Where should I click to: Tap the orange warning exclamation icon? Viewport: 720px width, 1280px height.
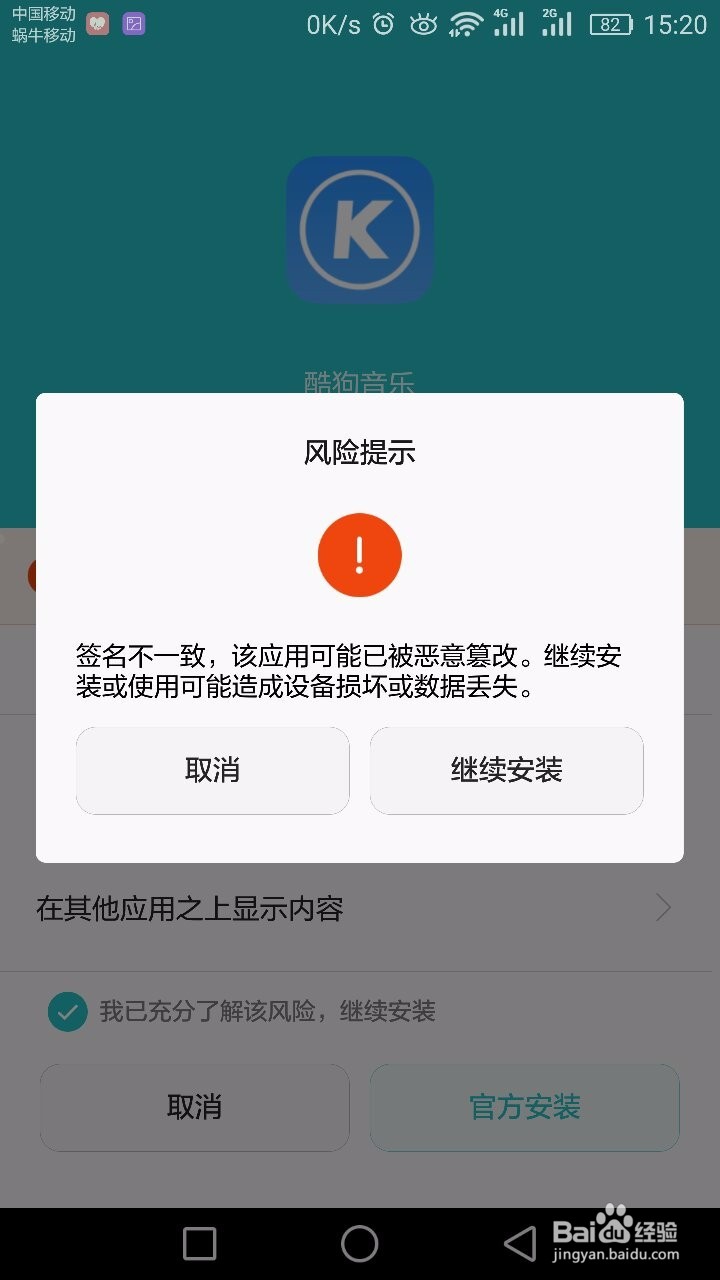[x=360, y=554]
